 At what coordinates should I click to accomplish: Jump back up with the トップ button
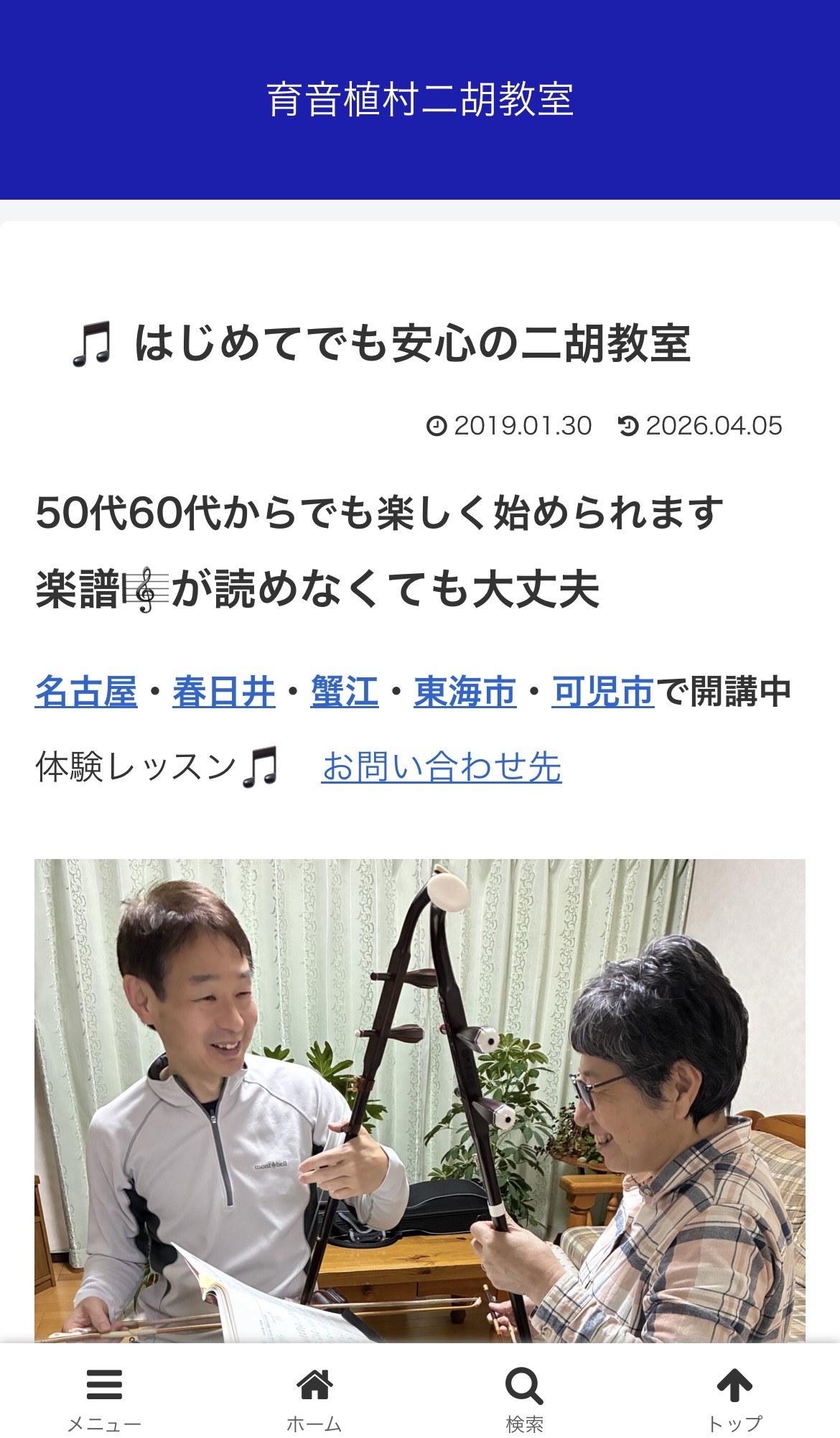734,1398
